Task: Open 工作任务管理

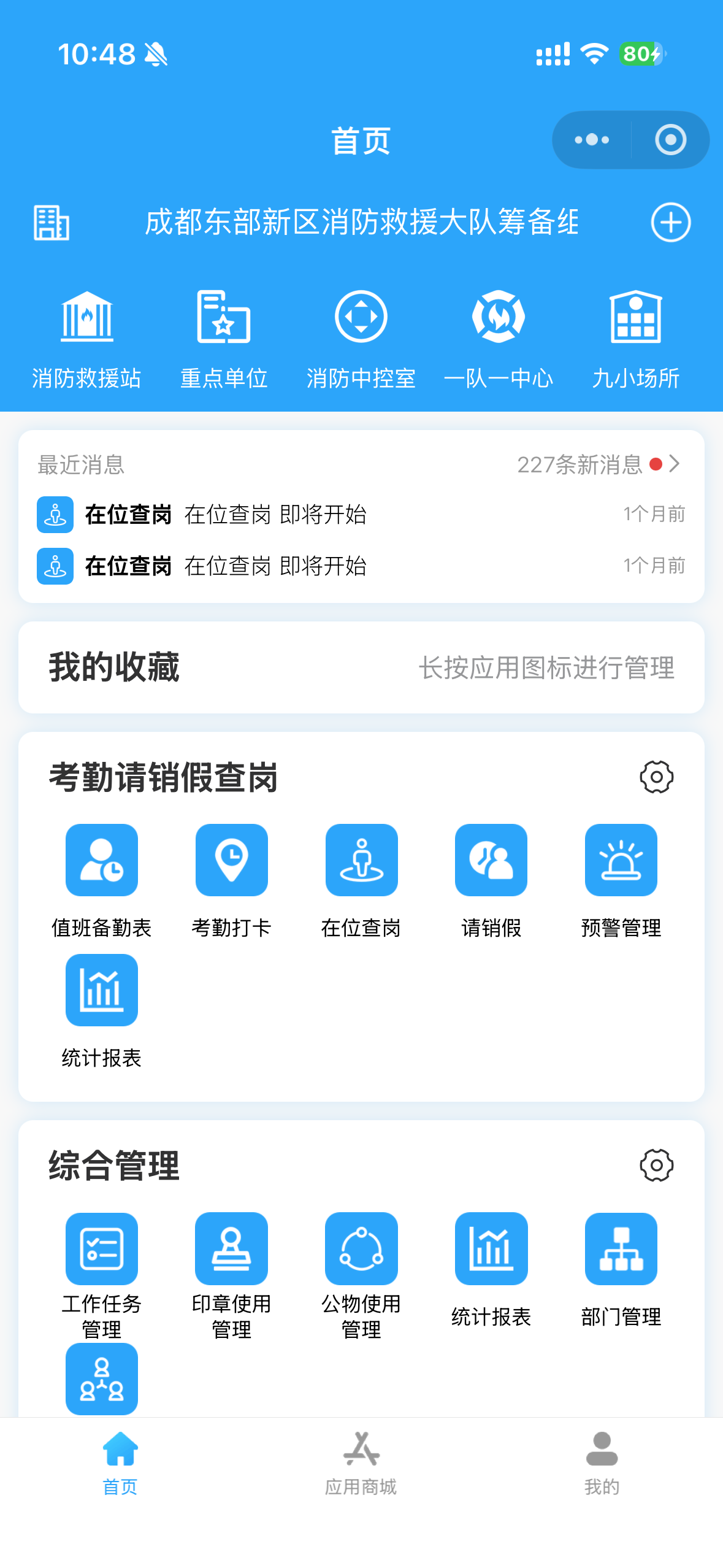Action: pos(102,1249)
